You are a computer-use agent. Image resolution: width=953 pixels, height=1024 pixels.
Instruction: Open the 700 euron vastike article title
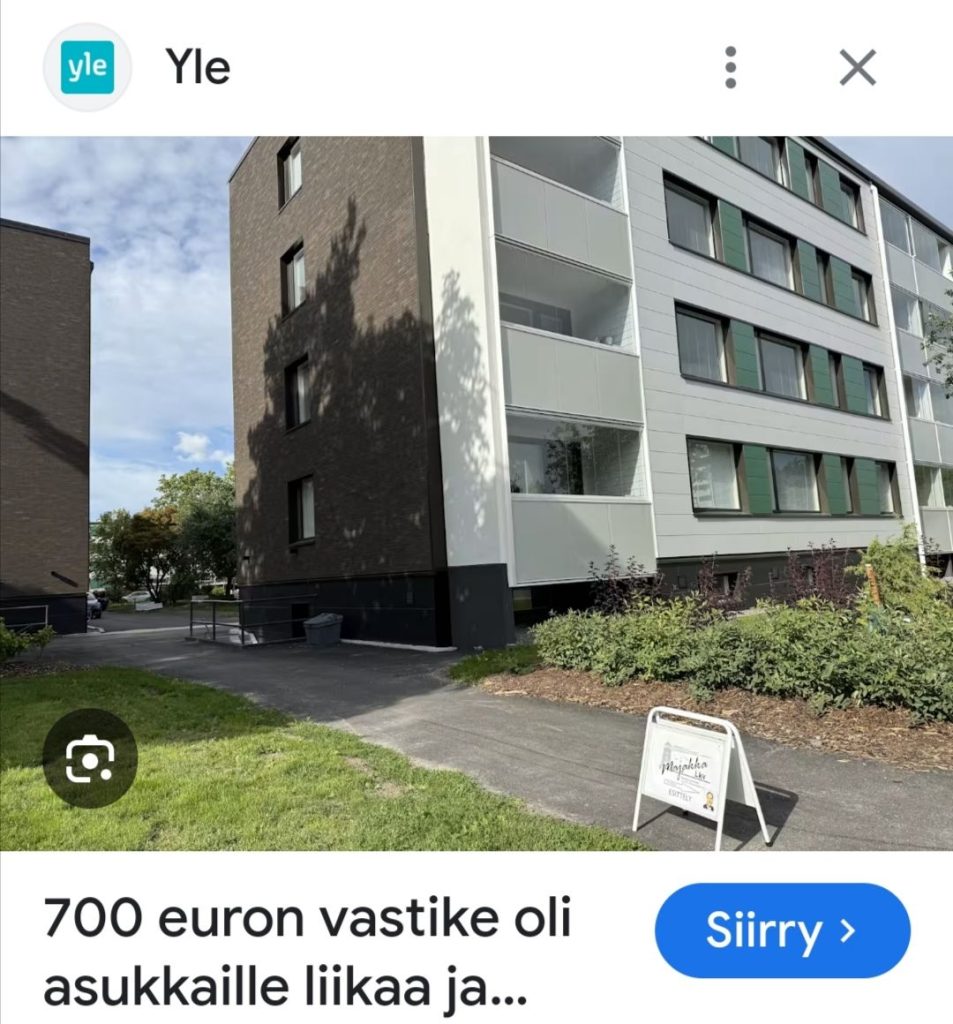[306, 953]
